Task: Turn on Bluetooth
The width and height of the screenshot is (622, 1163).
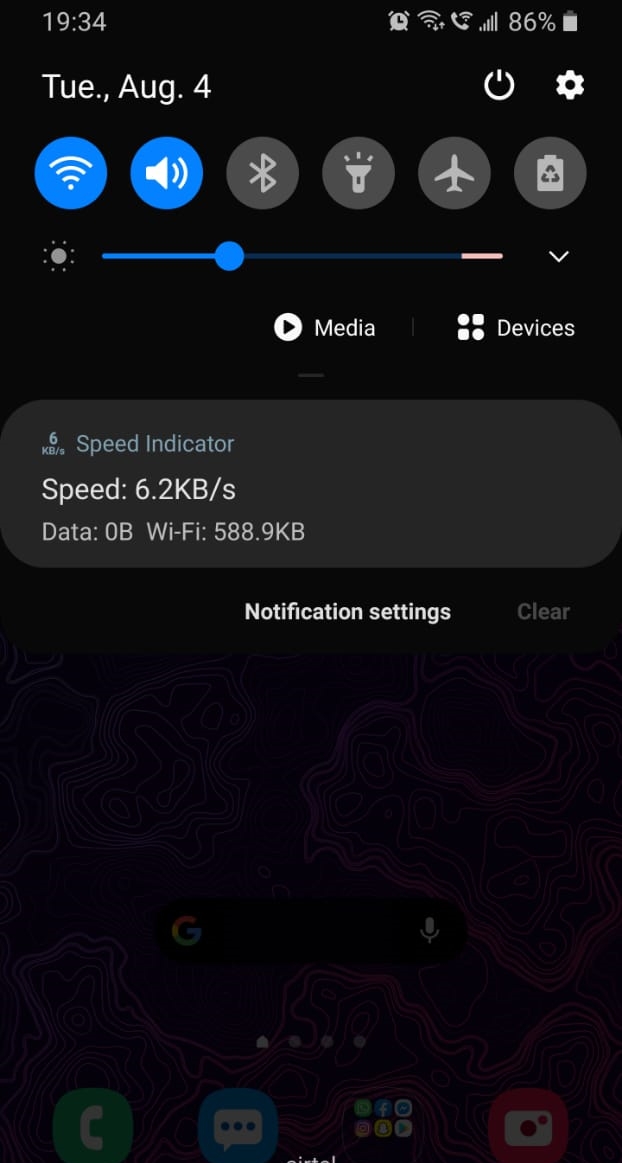Action: click(x=262, y=174)
